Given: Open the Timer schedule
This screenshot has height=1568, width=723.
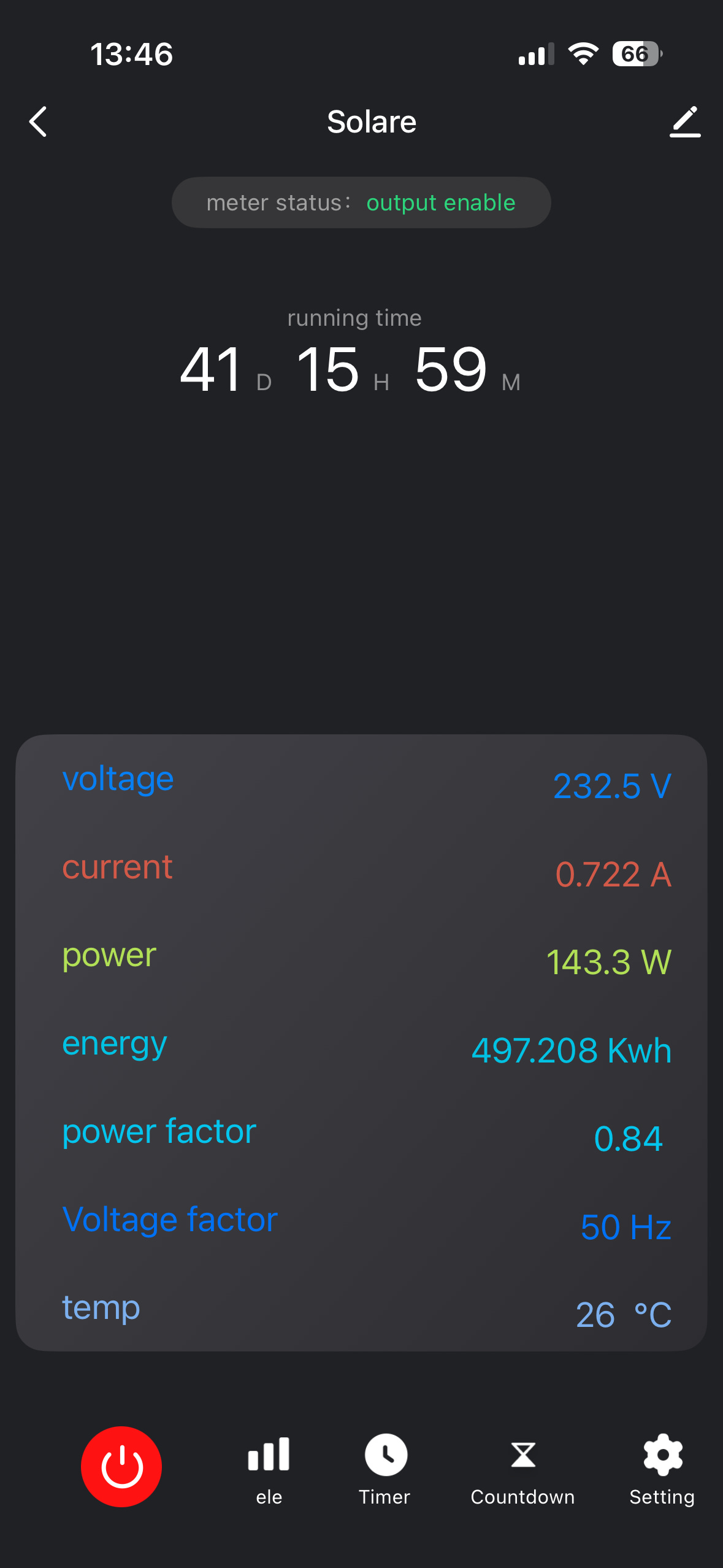Looking at the screenshot, I should [x=385, y=1469].
